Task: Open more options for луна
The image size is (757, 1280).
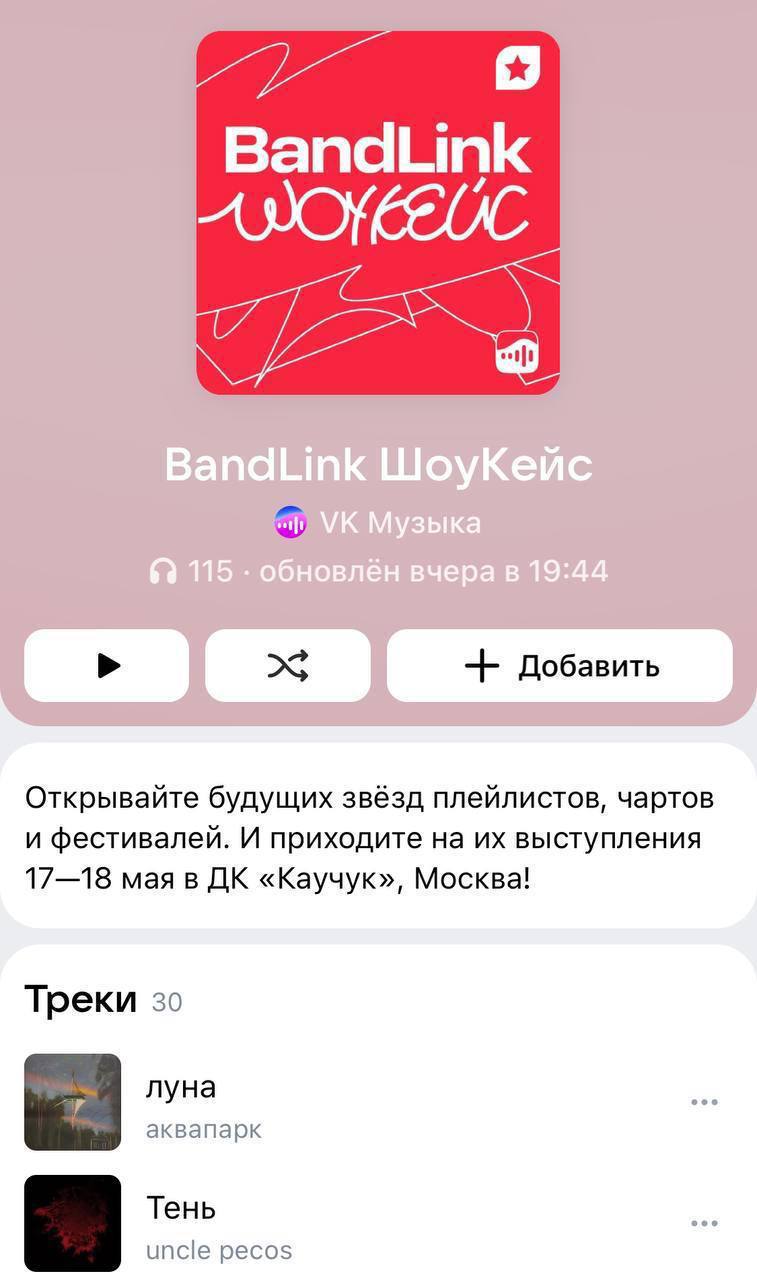Action: 704,1102
